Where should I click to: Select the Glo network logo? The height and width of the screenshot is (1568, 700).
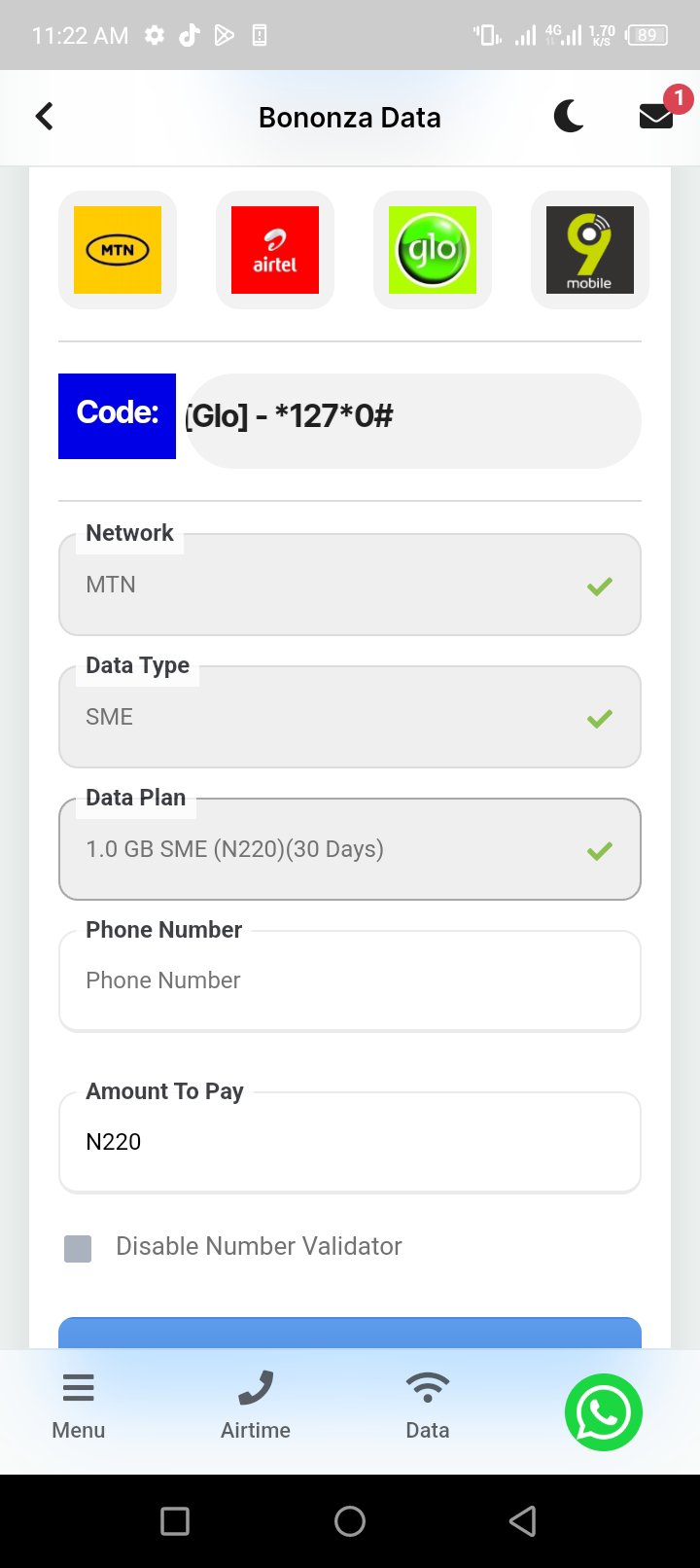pos(432,249)
